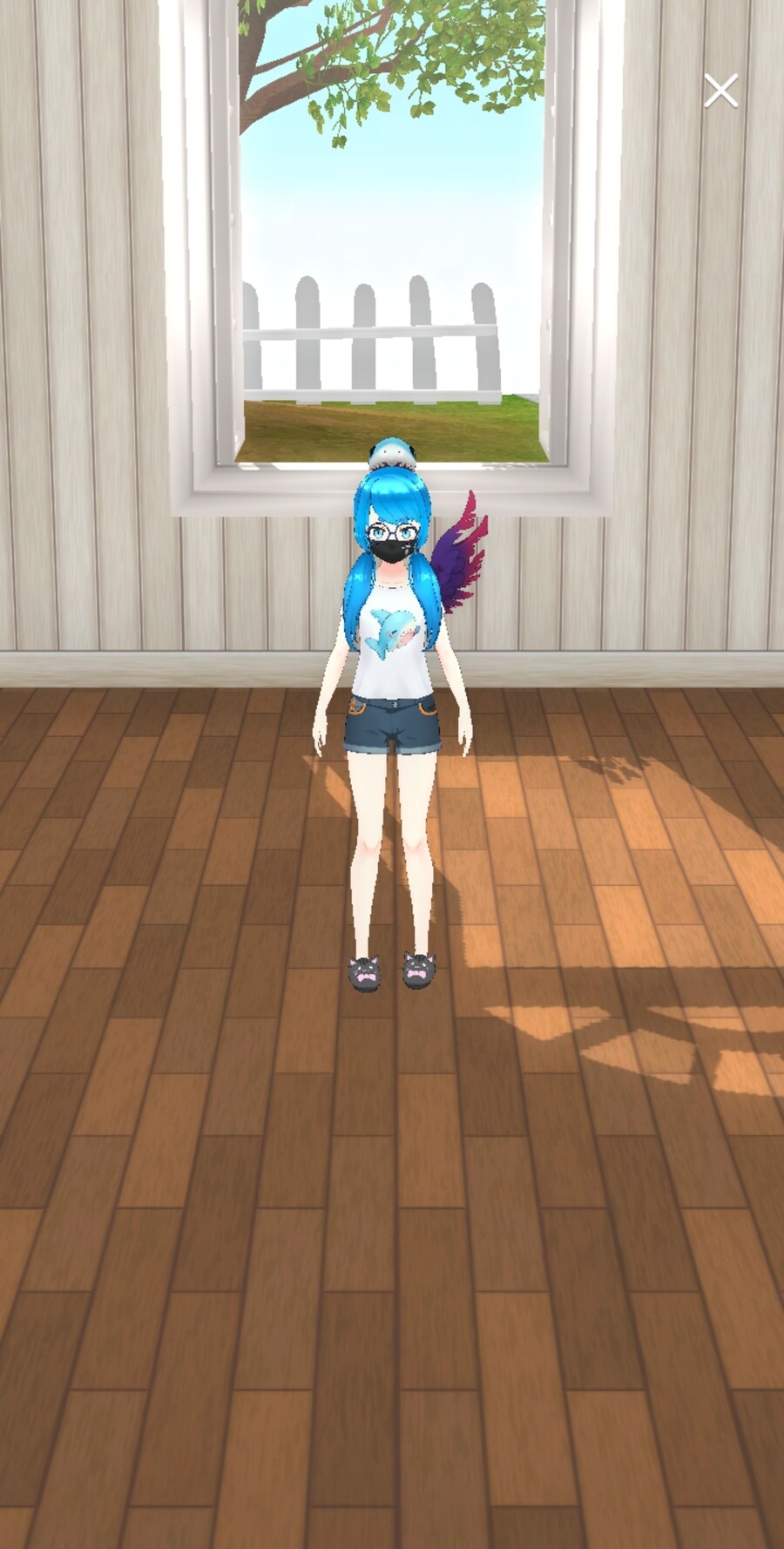Image resolution: width=784 pixels, height=1549 pixels.
Task: Close the avatar room view
Action: (x=720, y=91)
